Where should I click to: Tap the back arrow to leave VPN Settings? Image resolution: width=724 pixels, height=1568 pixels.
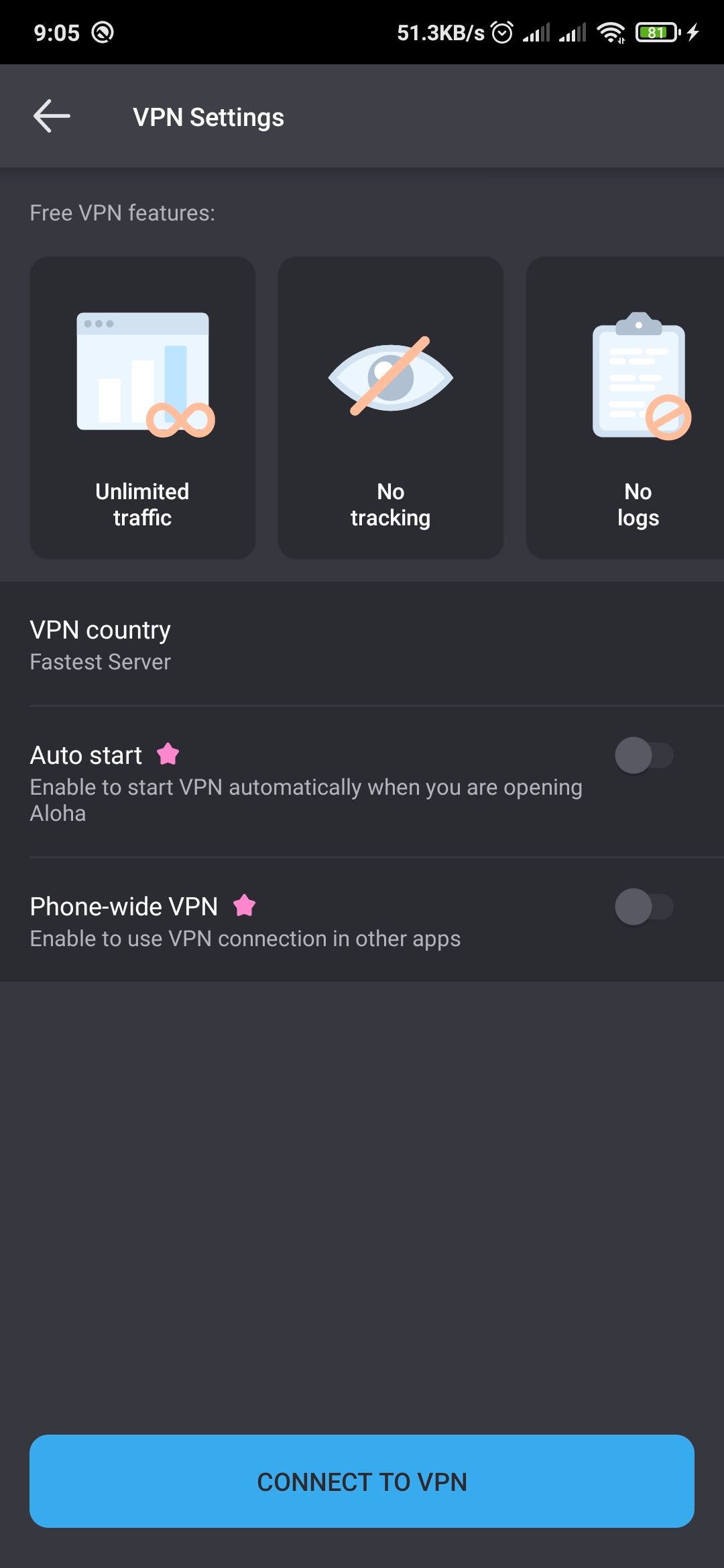[51, 115]
